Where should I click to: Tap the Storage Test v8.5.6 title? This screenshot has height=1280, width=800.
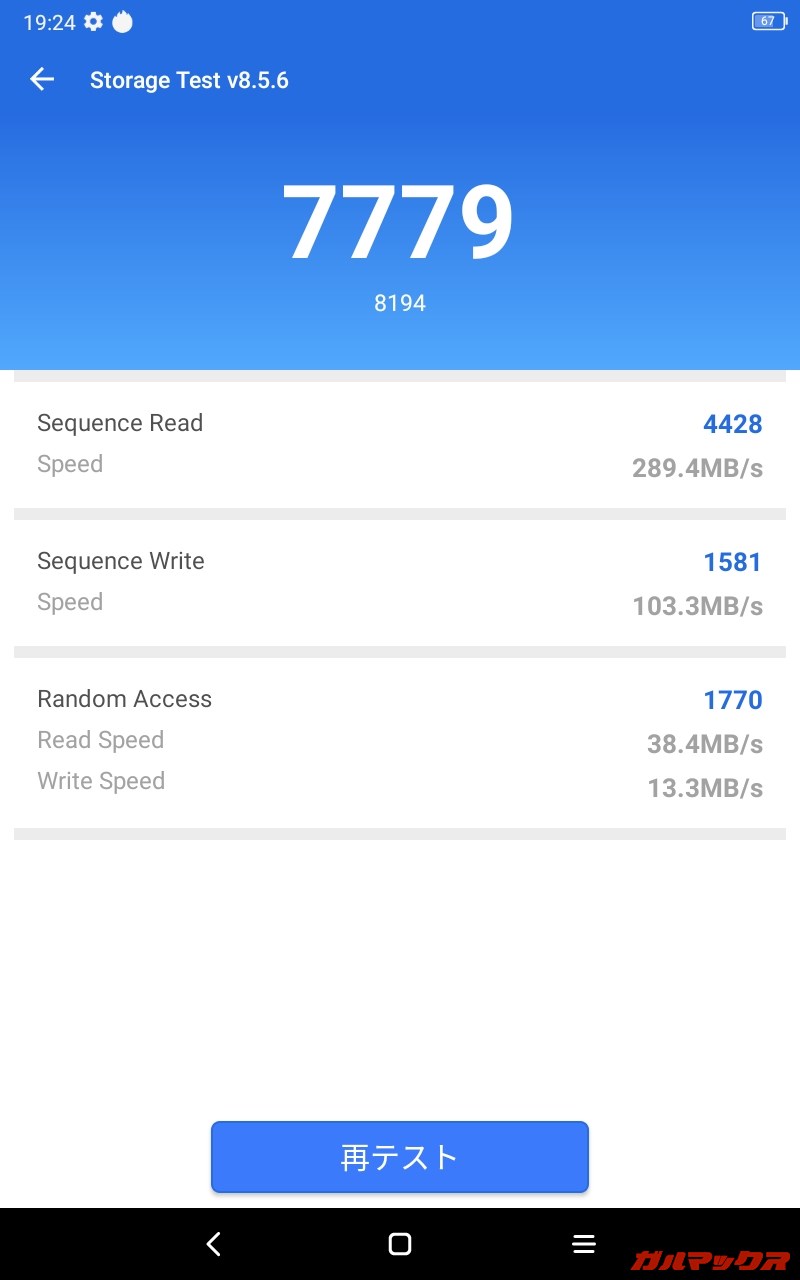tap(189, 80)
